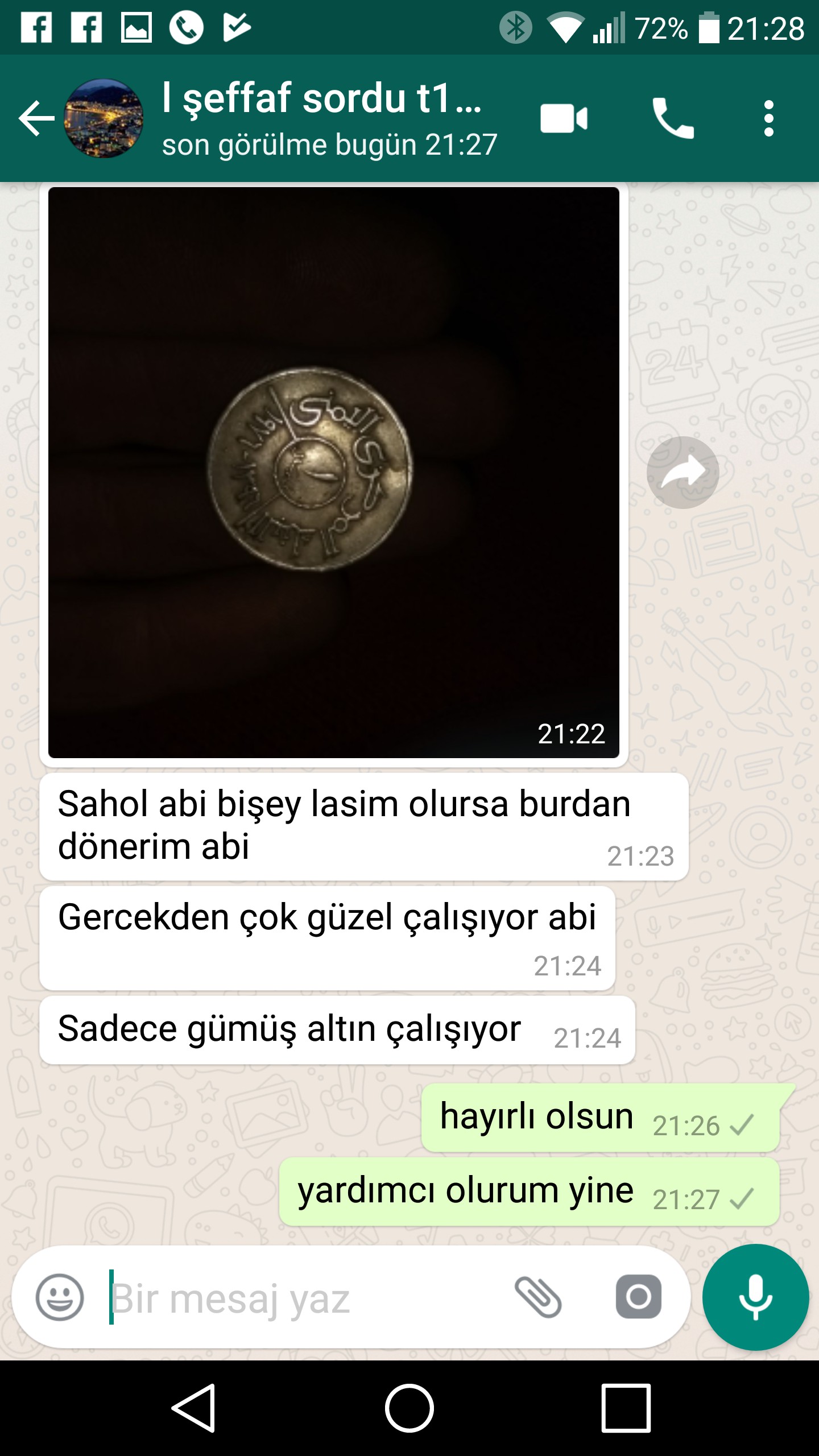Focus the 'Bir mesaj yaz' field
819x1456 pixels.
(301, 1298)
